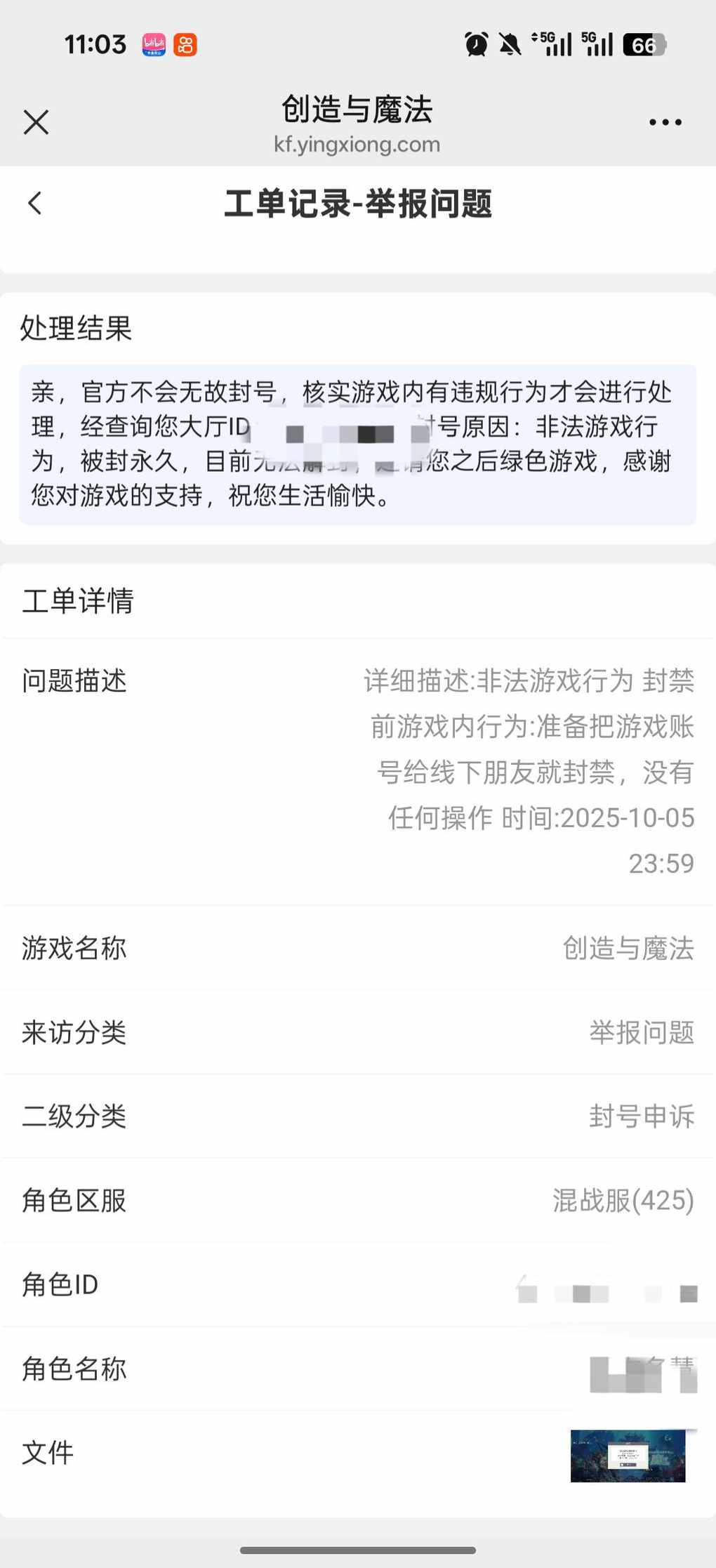Open the three-dot overflow menu
The width and height of the screenshot is (716, 1568).
coord(665,122)
